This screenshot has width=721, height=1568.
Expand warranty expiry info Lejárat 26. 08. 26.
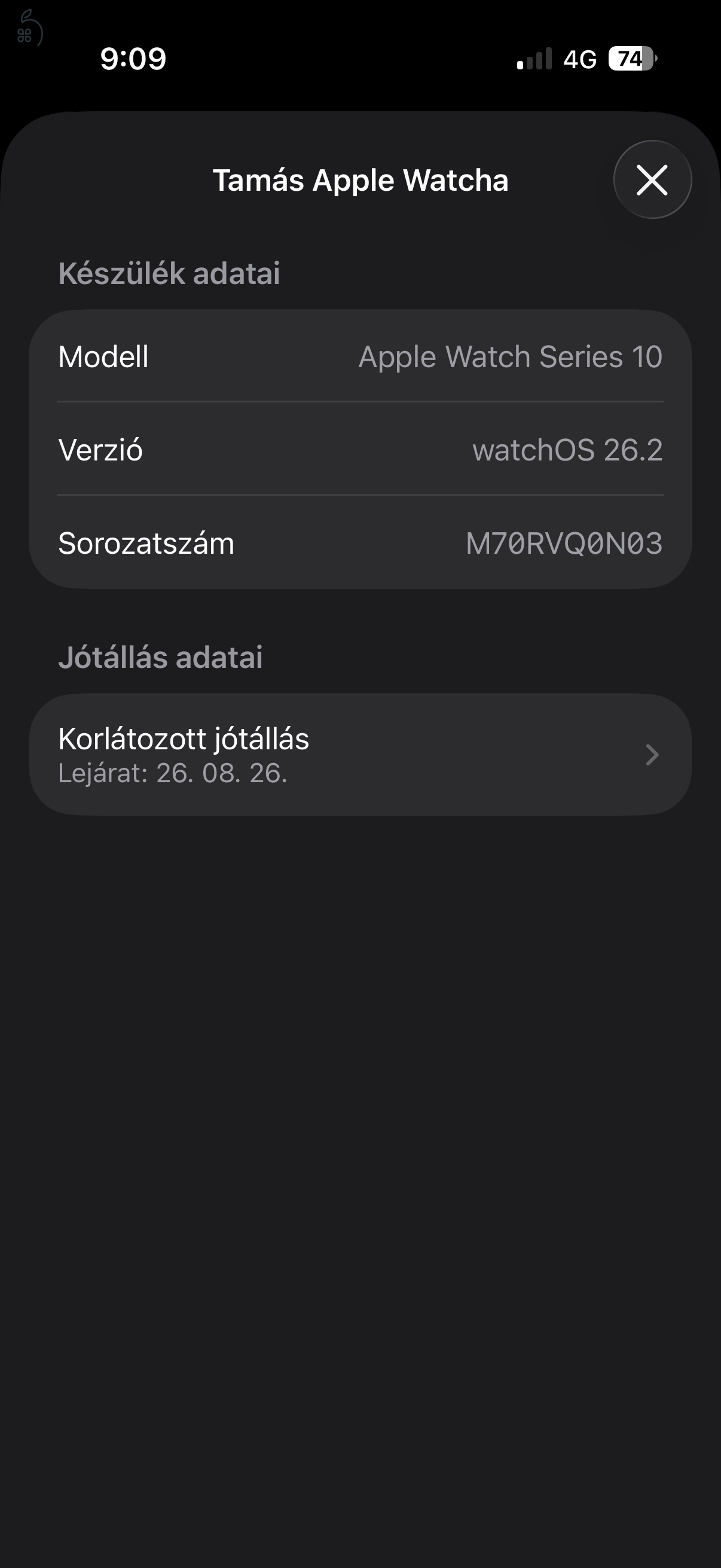(174, 774)
